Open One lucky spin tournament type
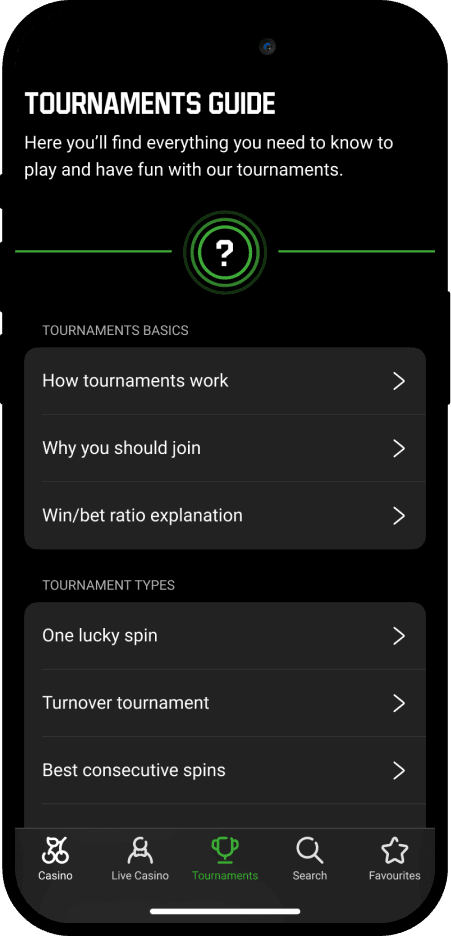Screen dimensions: 451x936 (225, 636)
